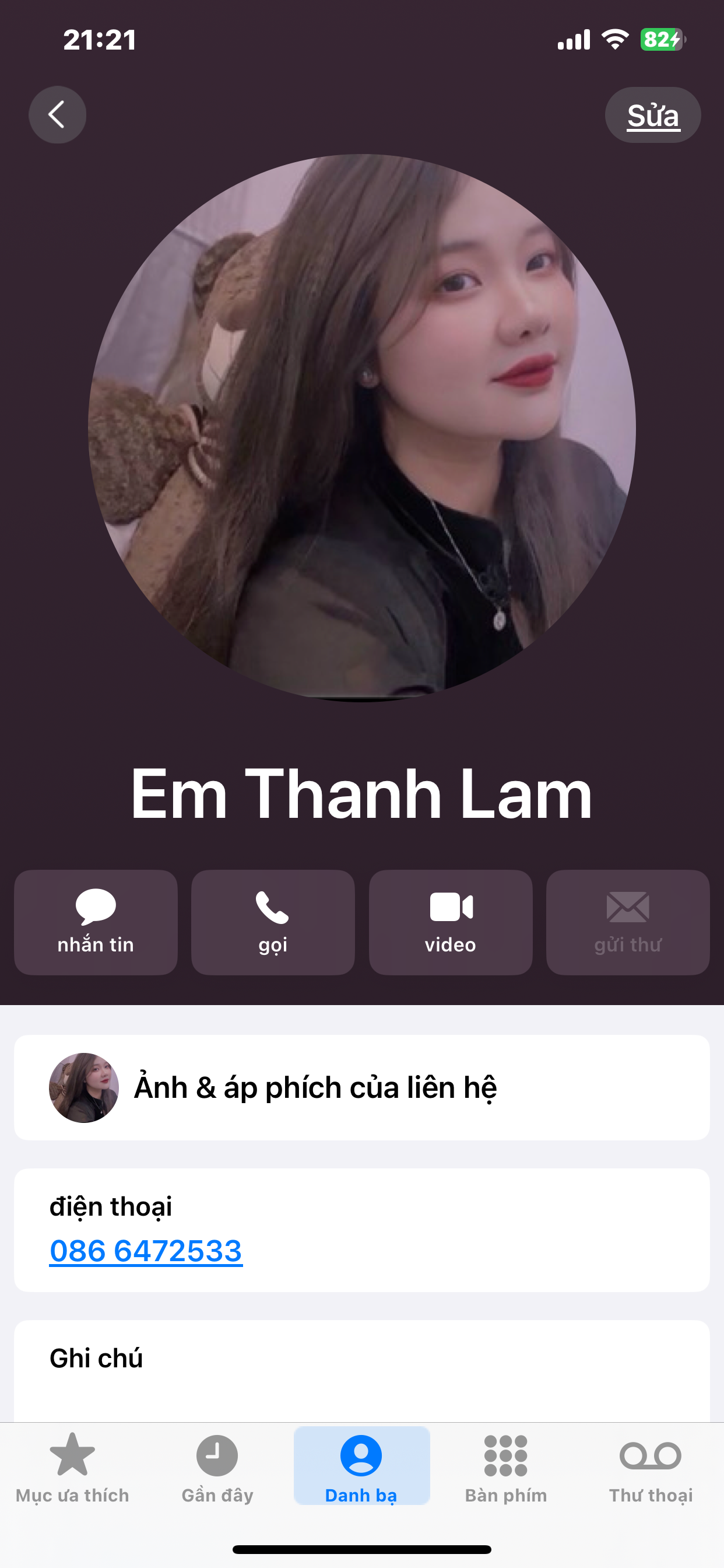Dial the phone number 086 6472533
The height and width of the screenshot is (1568, 724).
146,1251
